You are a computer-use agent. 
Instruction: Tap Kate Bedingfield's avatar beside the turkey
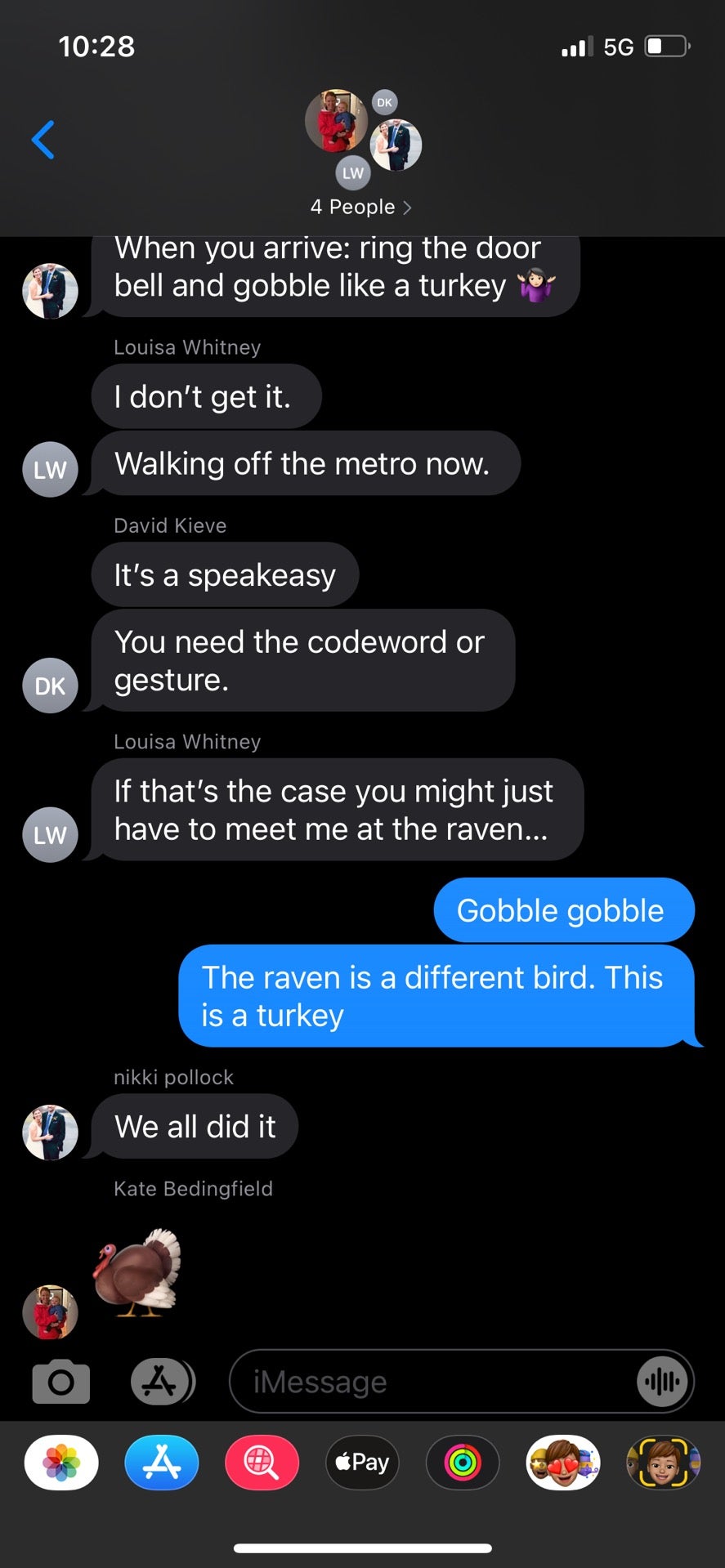(x=50, y=1312)
